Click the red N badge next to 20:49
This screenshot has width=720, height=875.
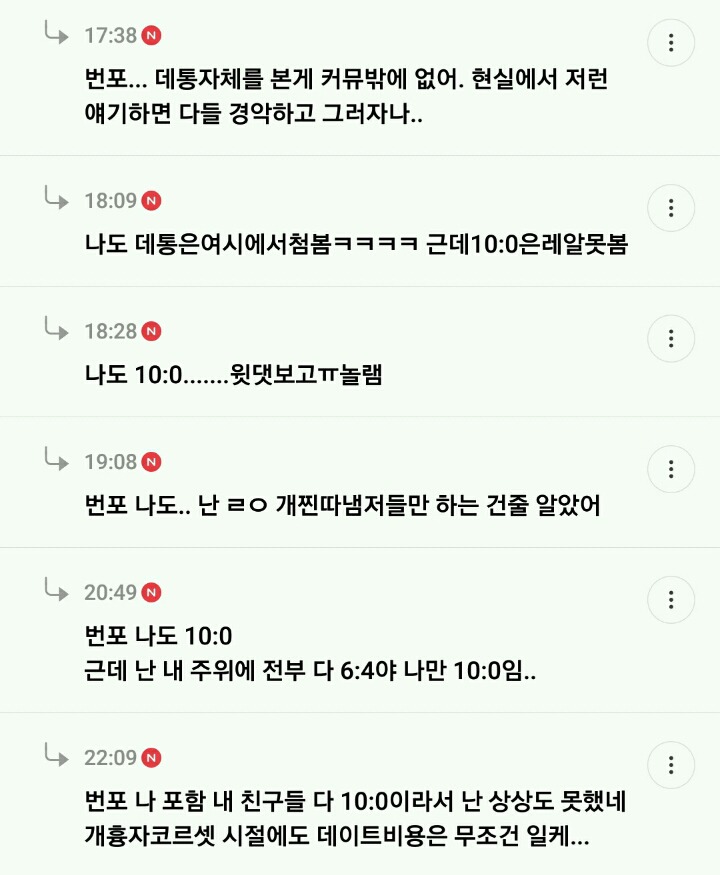click(150, 592)
